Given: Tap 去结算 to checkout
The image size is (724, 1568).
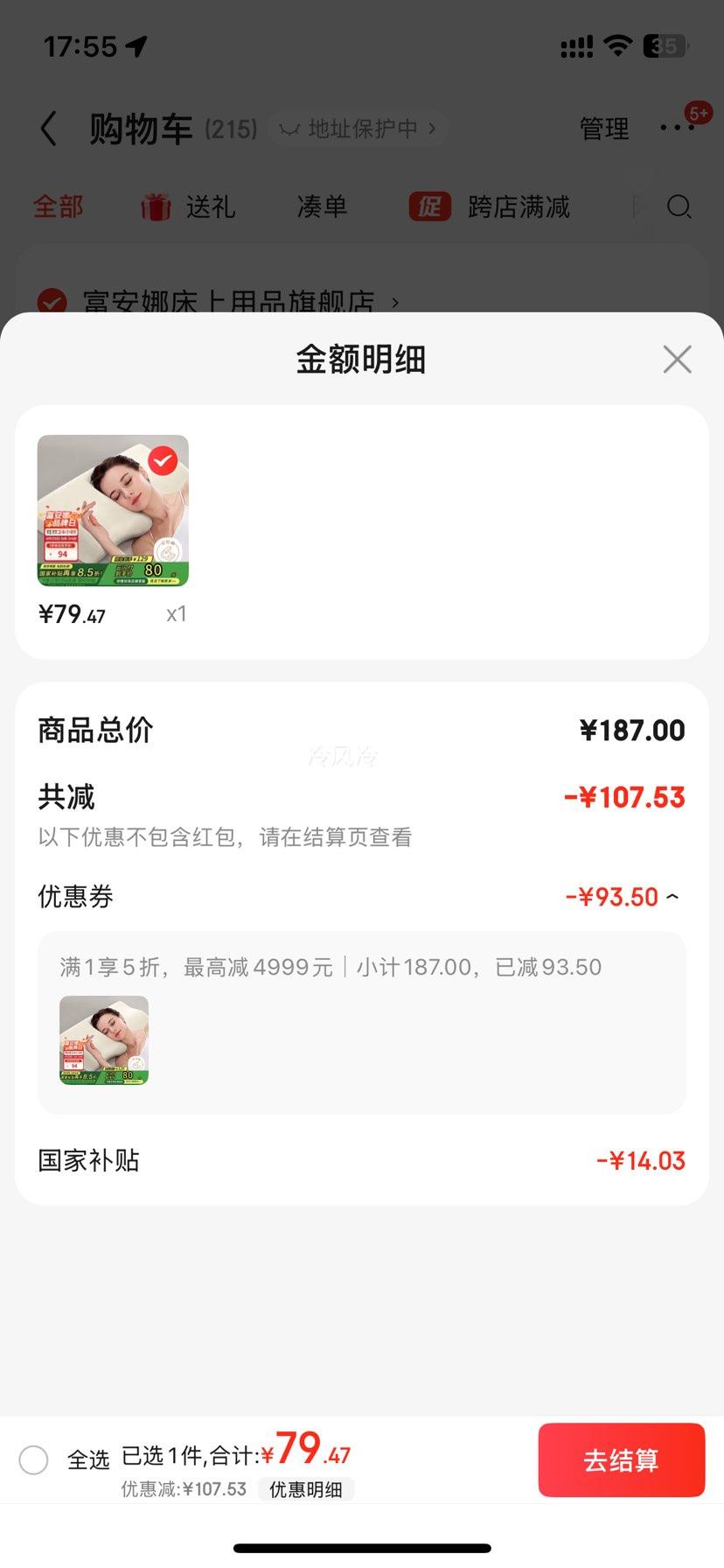Looking at the screenshot, I should pos(622,1459).
